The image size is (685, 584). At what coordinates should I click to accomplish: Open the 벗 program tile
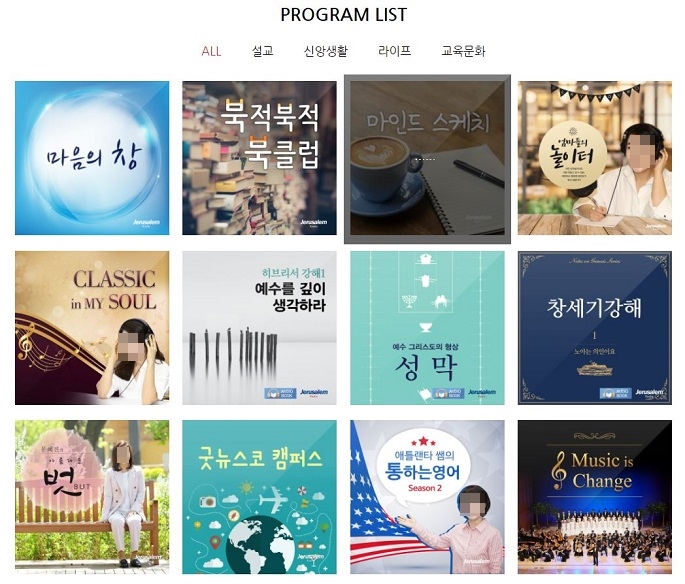pos(92,497)
